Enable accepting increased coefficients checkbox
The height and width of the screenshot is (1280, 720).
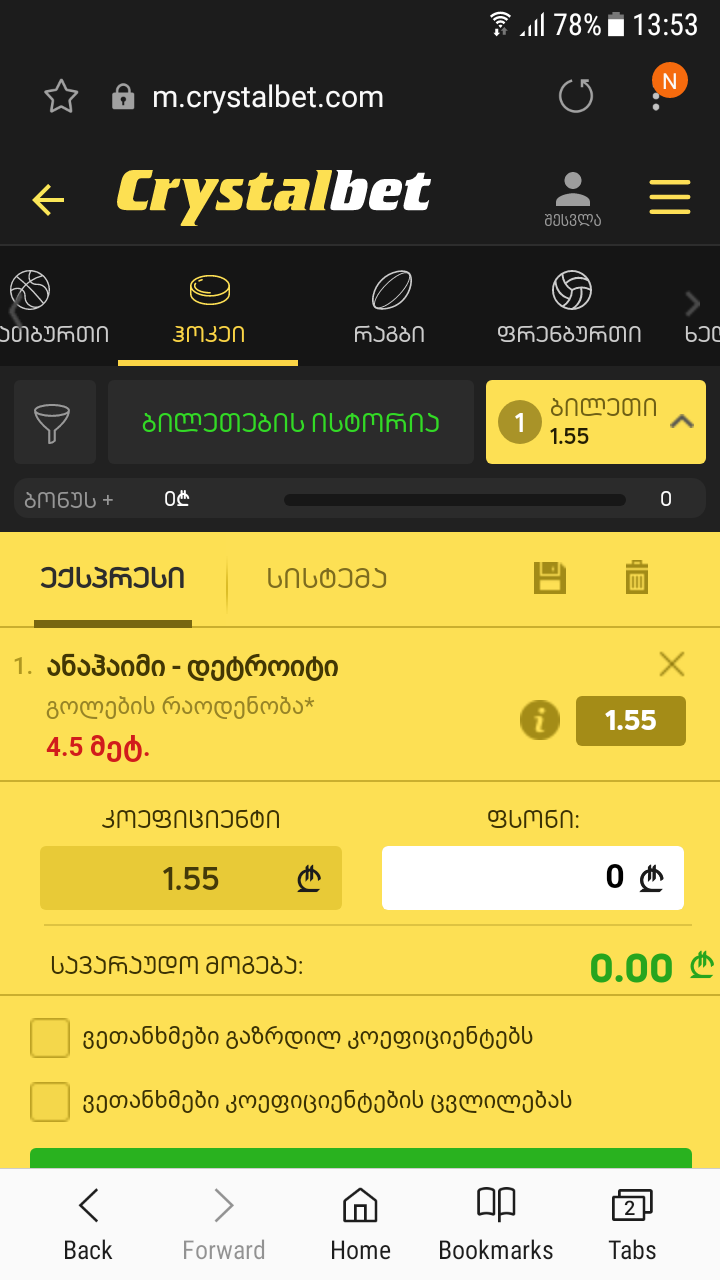tap(49, 1038)
